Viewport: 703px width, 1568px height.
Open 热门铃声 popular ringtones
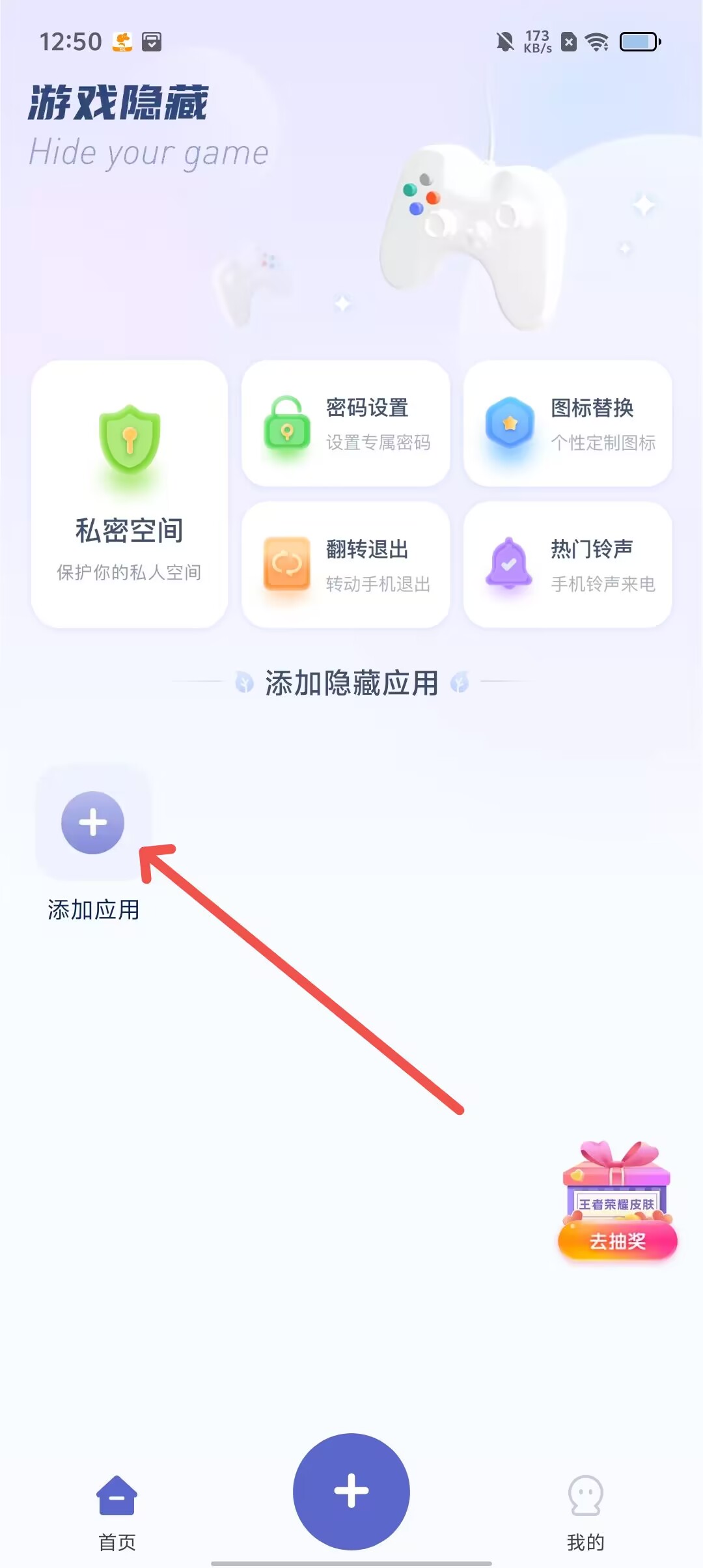pyautogui.click(x=568, y=565)
